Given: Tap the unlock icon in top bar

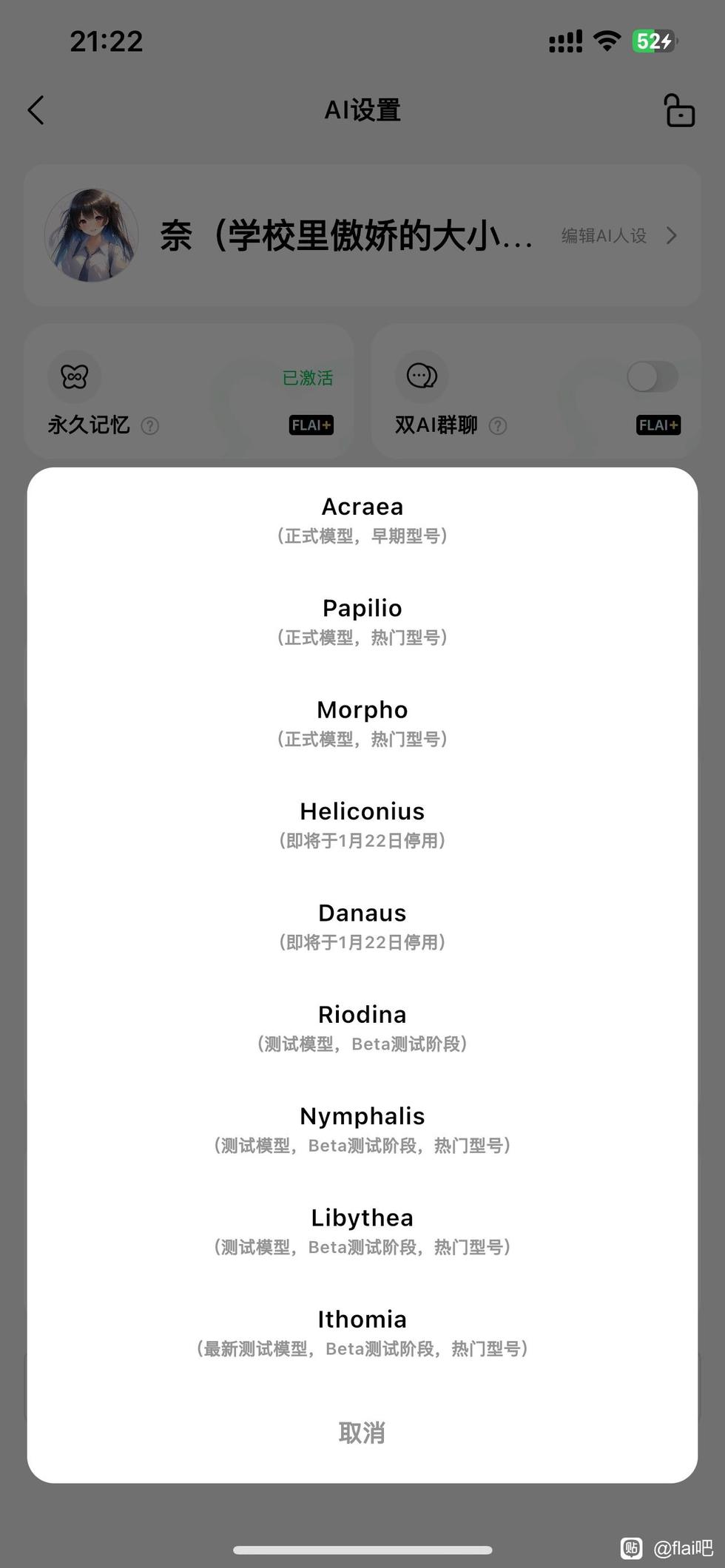Looking at the screenshot, I should [x=679, y=110].
